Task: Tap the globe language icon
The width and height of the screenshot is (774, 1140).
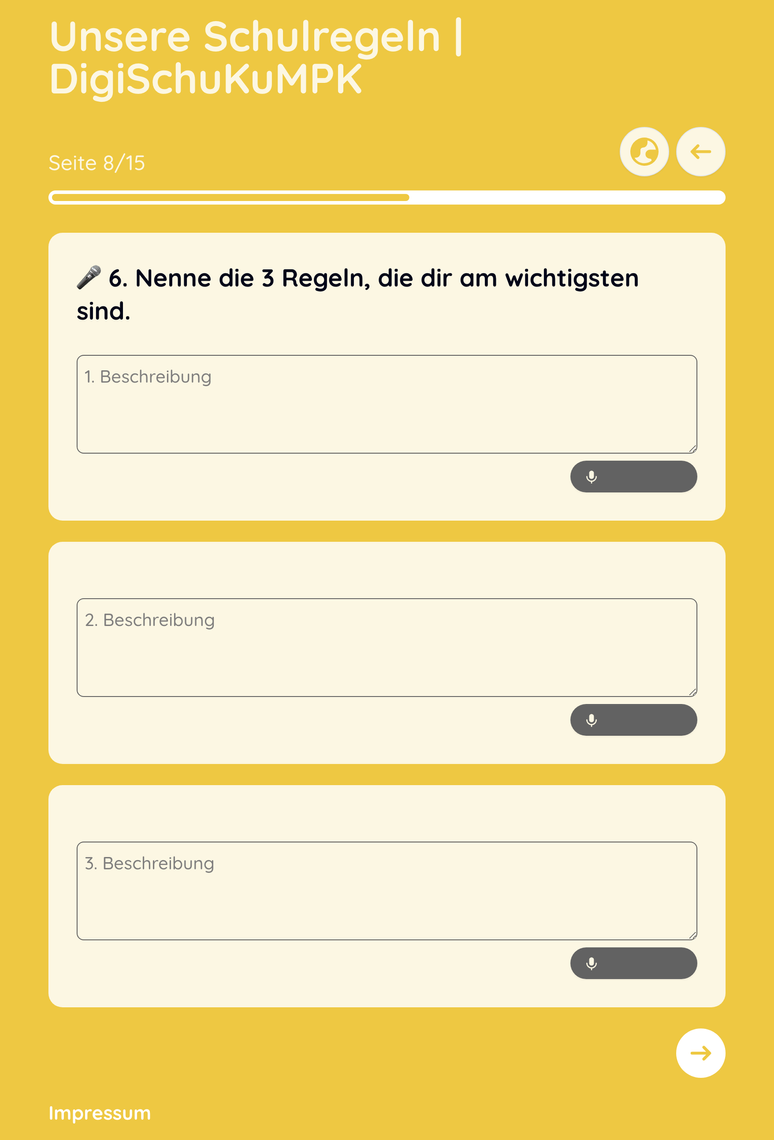Action: (644, 152)
